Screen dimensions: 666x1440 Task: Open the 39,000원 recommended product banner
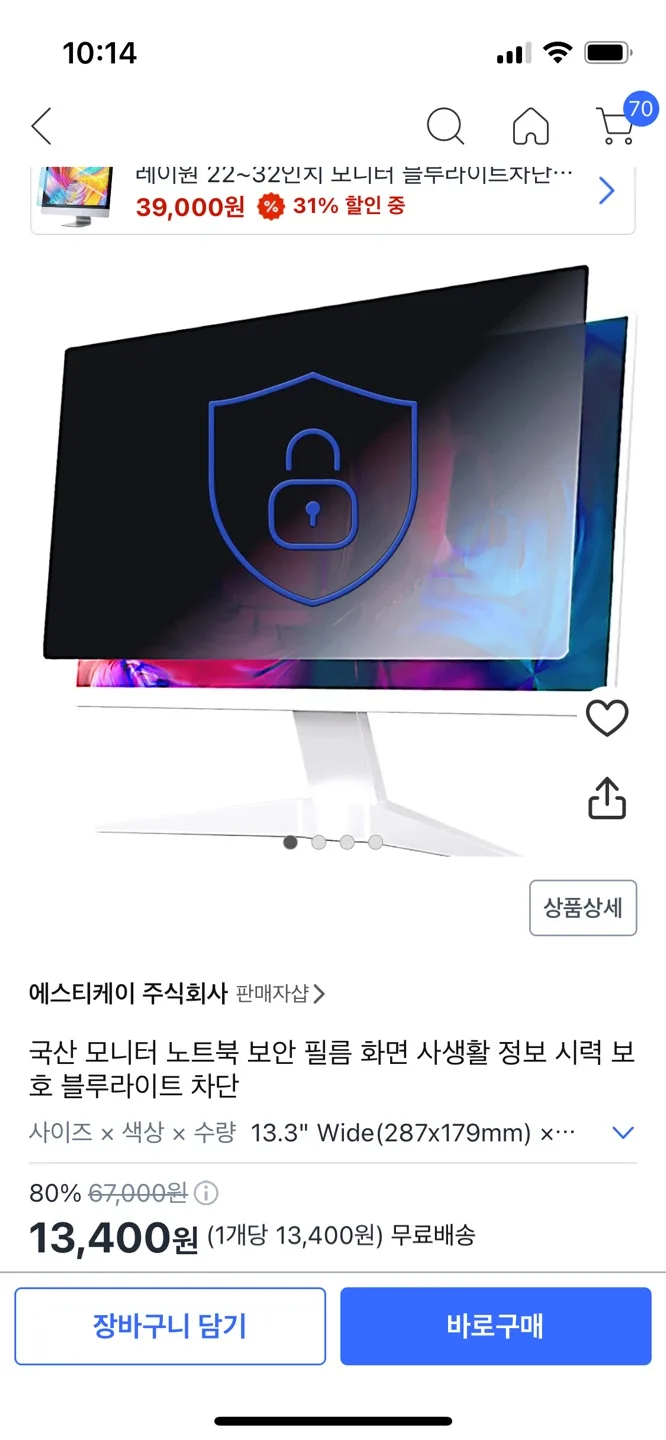pos(333,195)
